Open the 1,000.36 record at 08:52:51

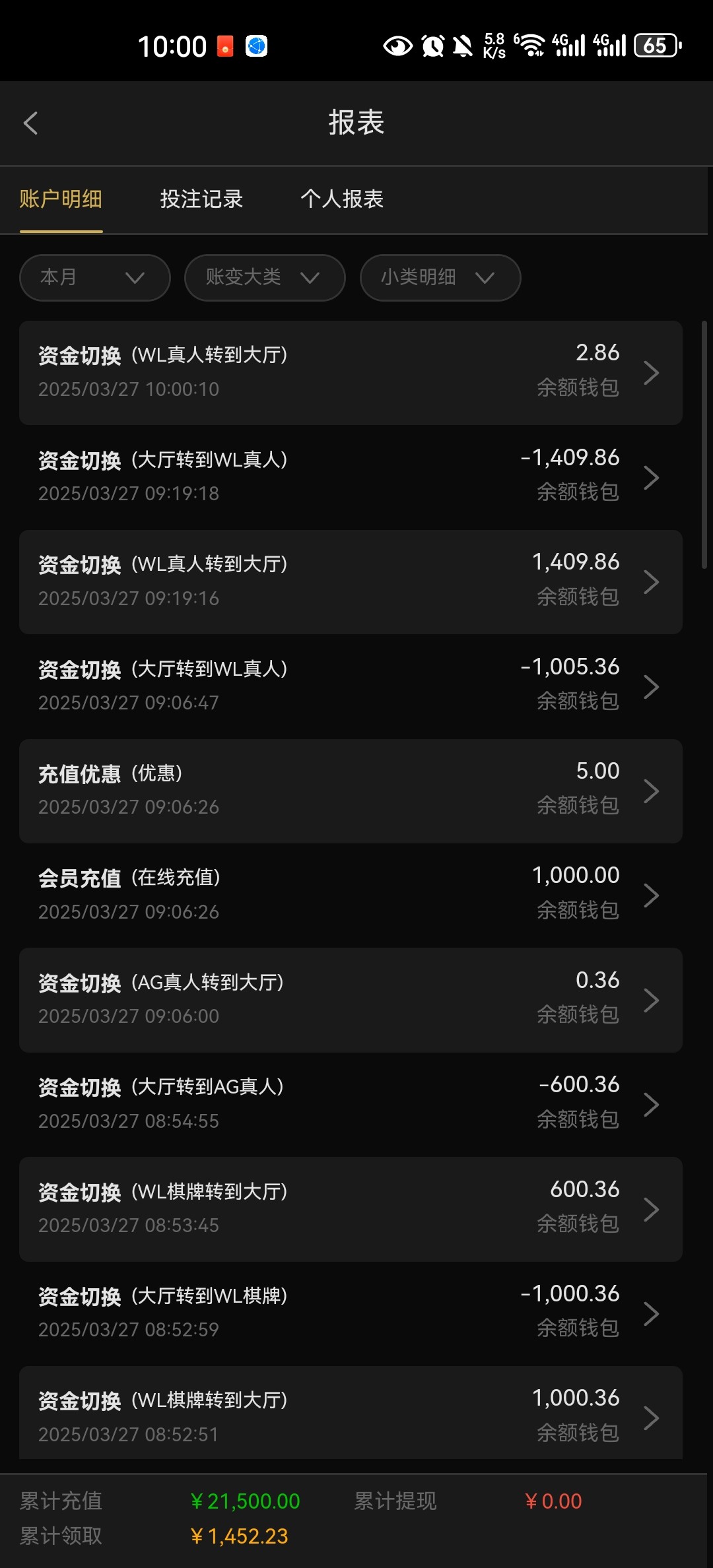351,1413
